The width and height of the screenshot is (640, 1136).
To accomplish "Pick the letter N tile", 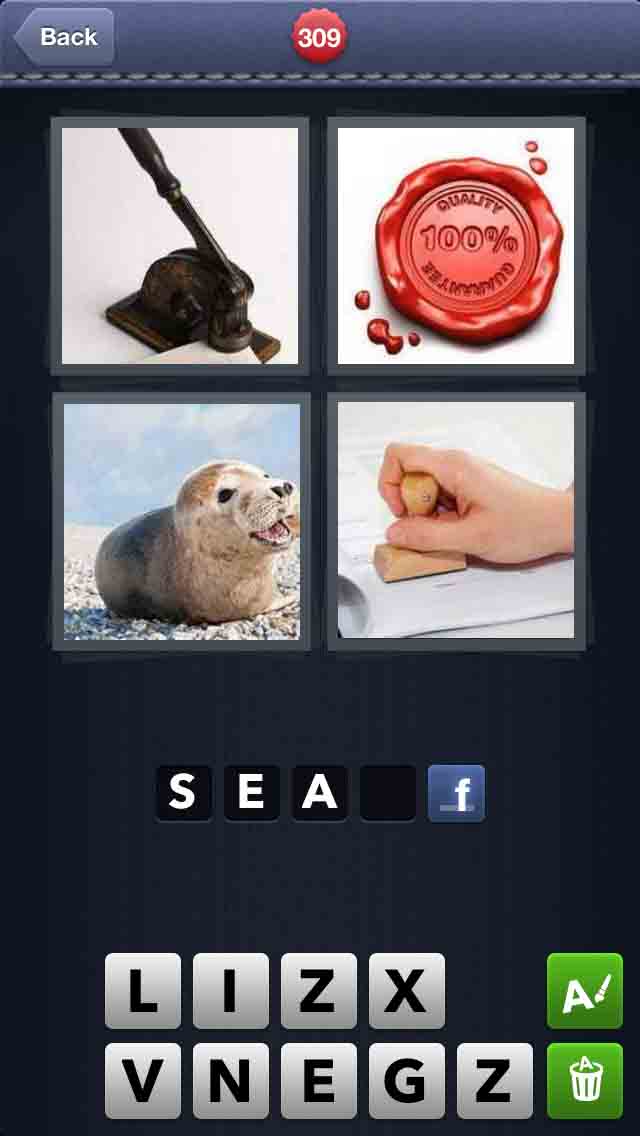I will pos(231,1081).
